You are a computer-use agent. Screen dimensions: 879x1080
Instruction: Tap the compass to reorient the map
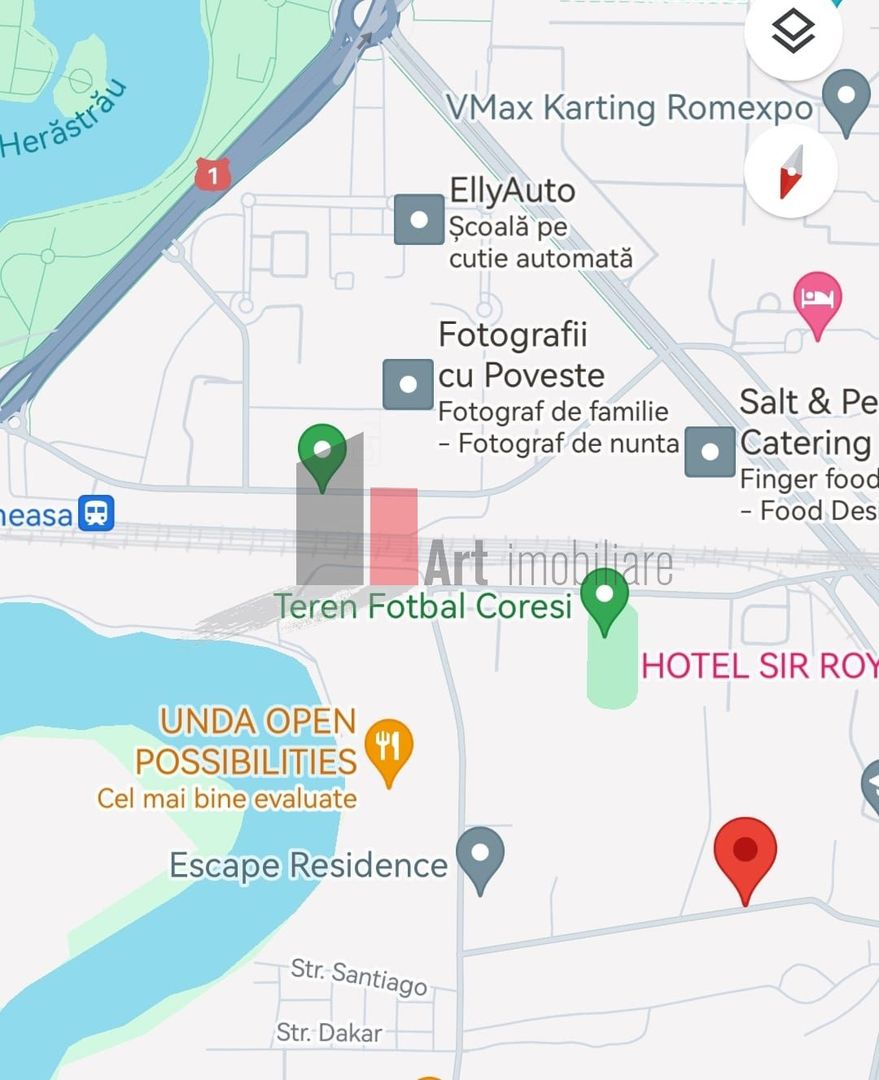coord(791,172)
